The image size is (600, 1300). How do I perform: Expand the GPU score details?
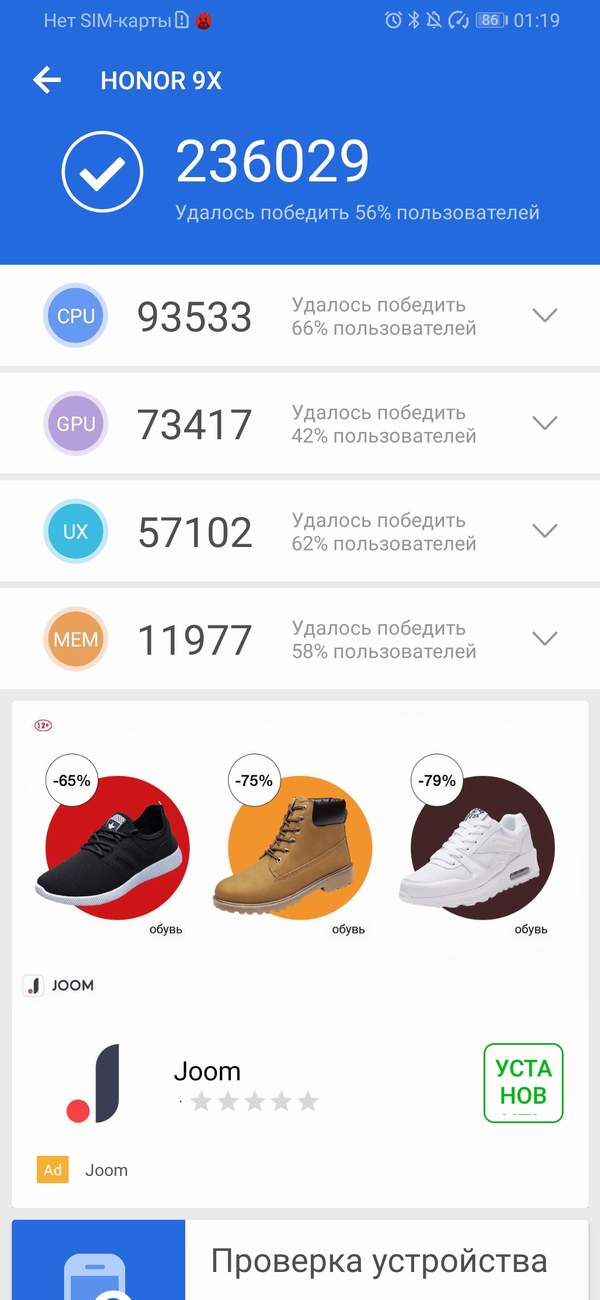(x=544, y=424)
